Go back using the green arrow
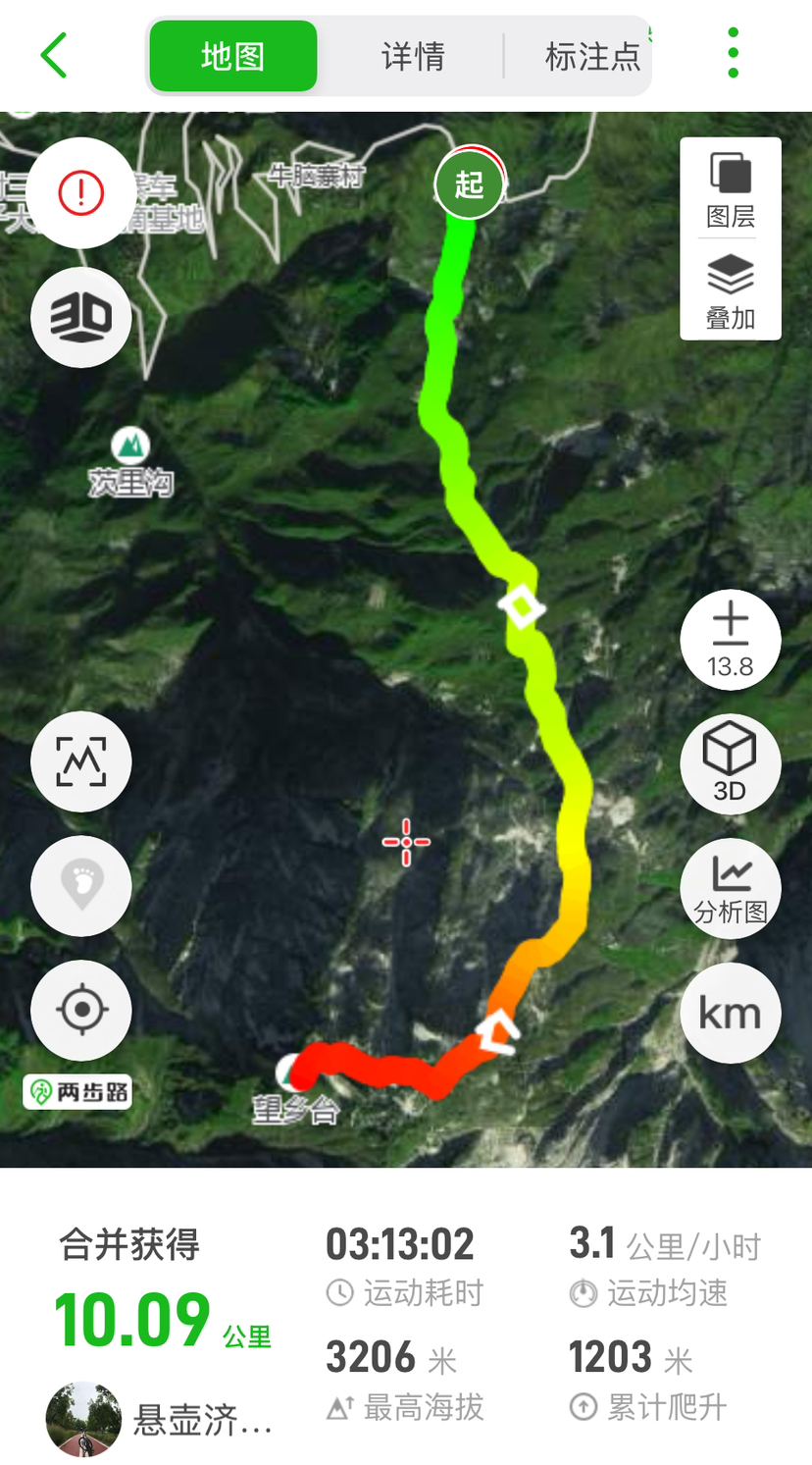Viewport: 812px width, 1465px height. pos(55,55)
